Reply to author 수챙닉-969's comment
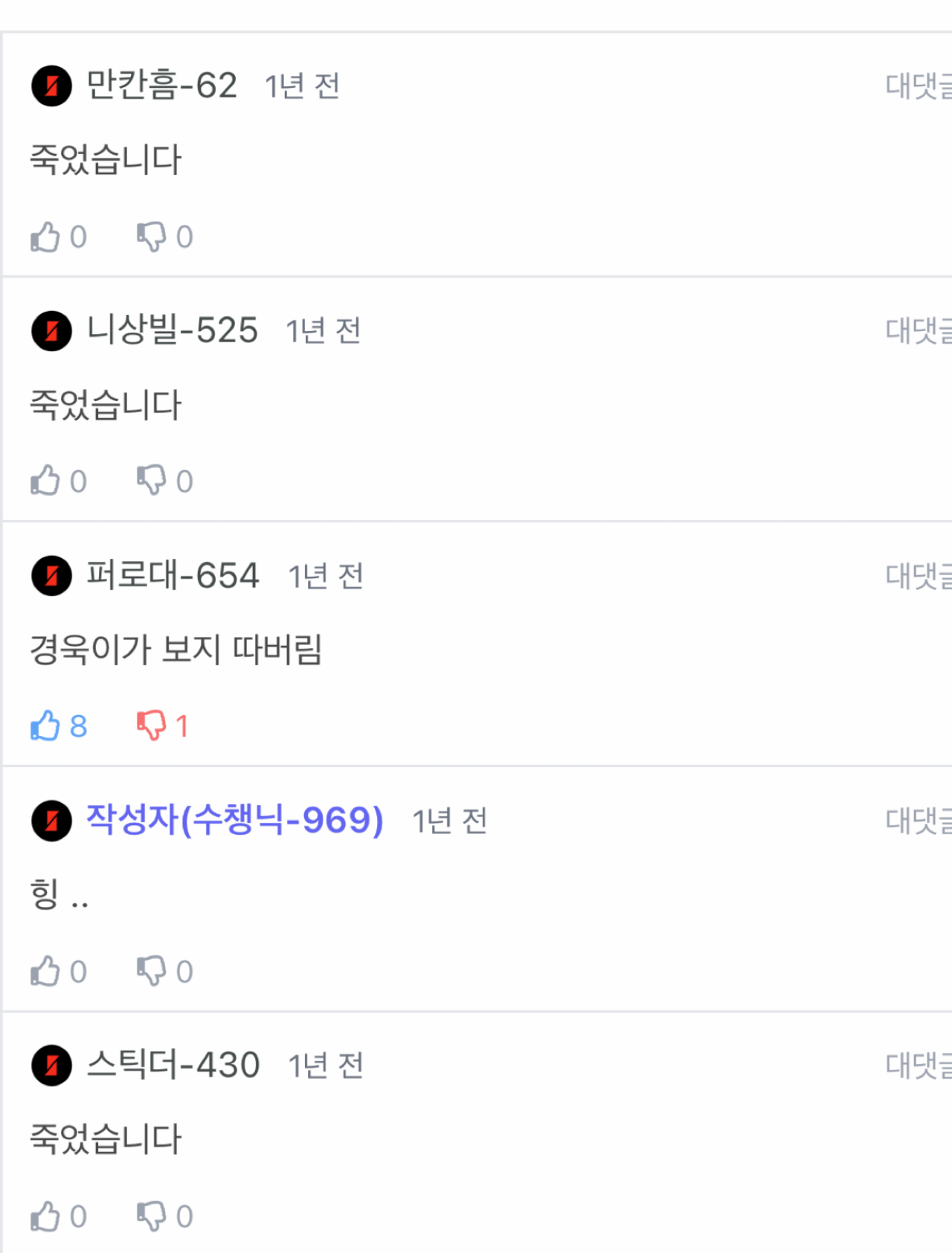The height and width of the screenshot is (1253, 952). click(918, 821)
